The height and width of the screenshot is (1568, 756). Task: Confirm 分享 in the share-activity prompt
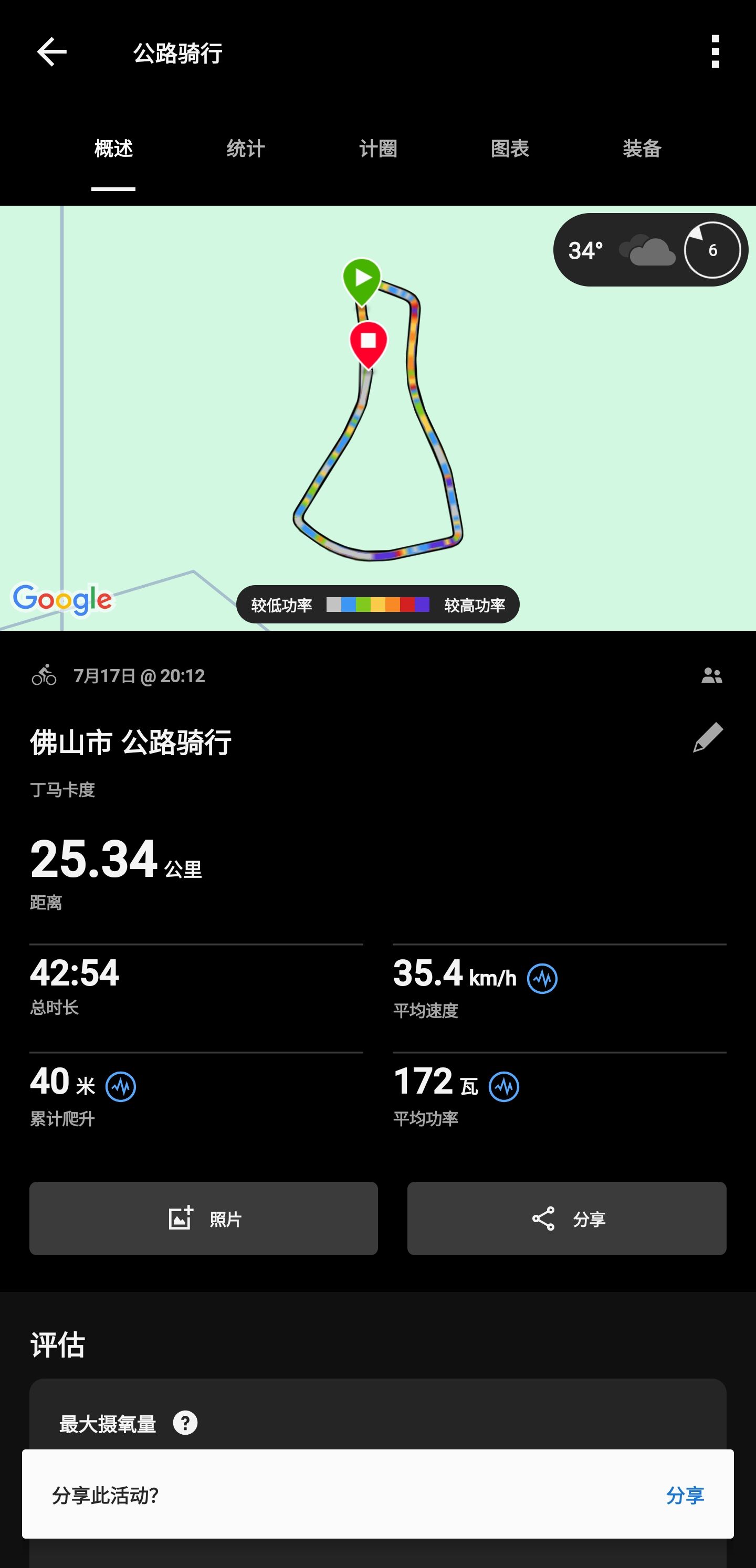(685, 1495)
